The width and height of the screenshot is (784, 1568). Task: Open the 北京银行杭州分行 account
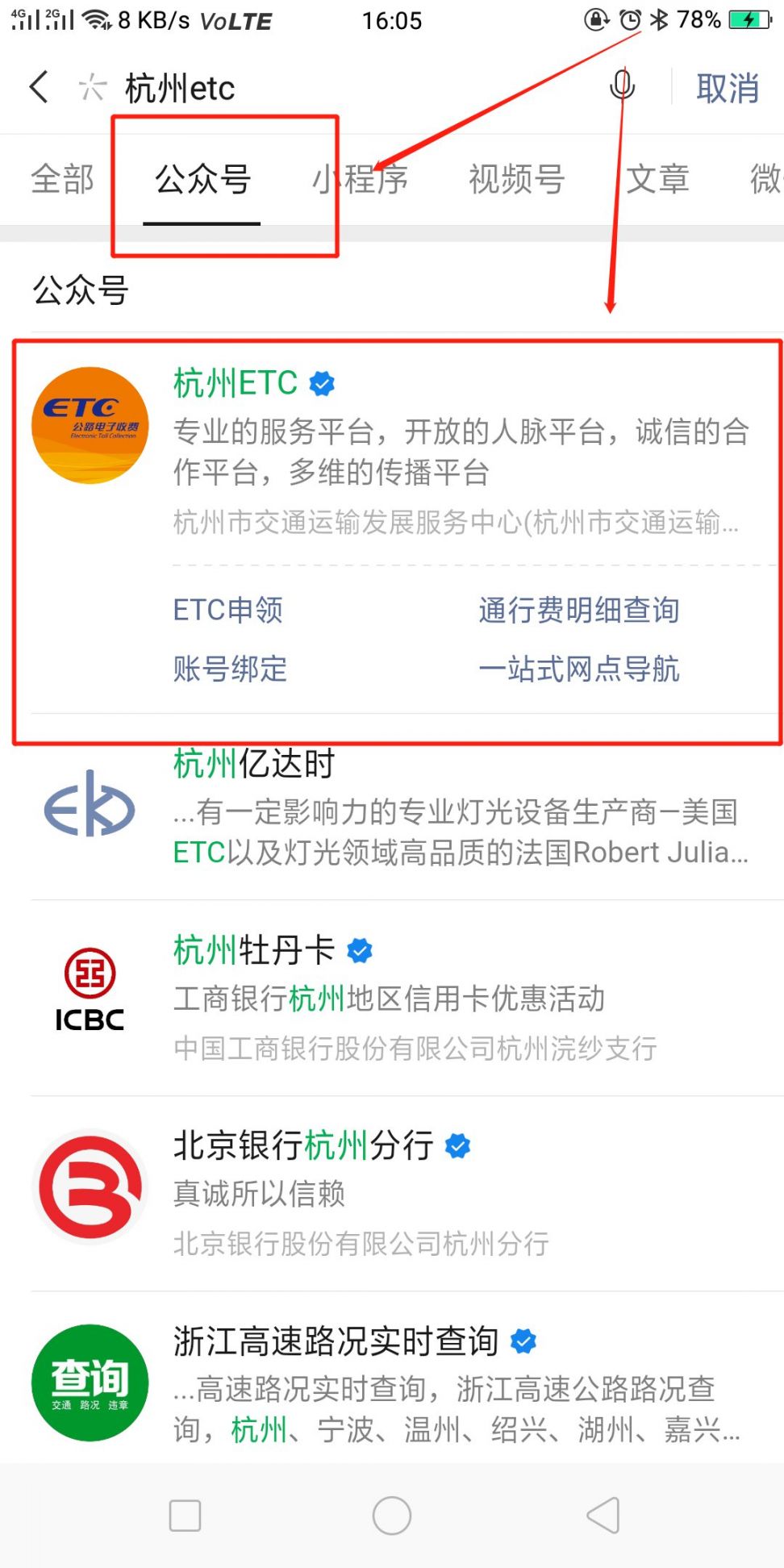click(x=395, y=1194)
